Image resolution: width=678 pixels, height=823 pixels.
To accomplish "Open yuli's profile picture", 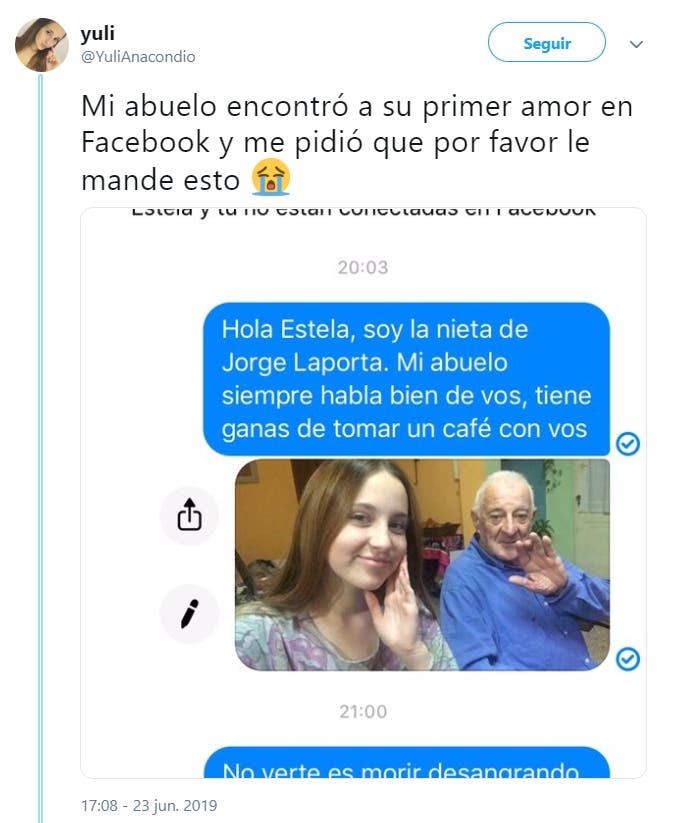I will click(x=42, y=45).
